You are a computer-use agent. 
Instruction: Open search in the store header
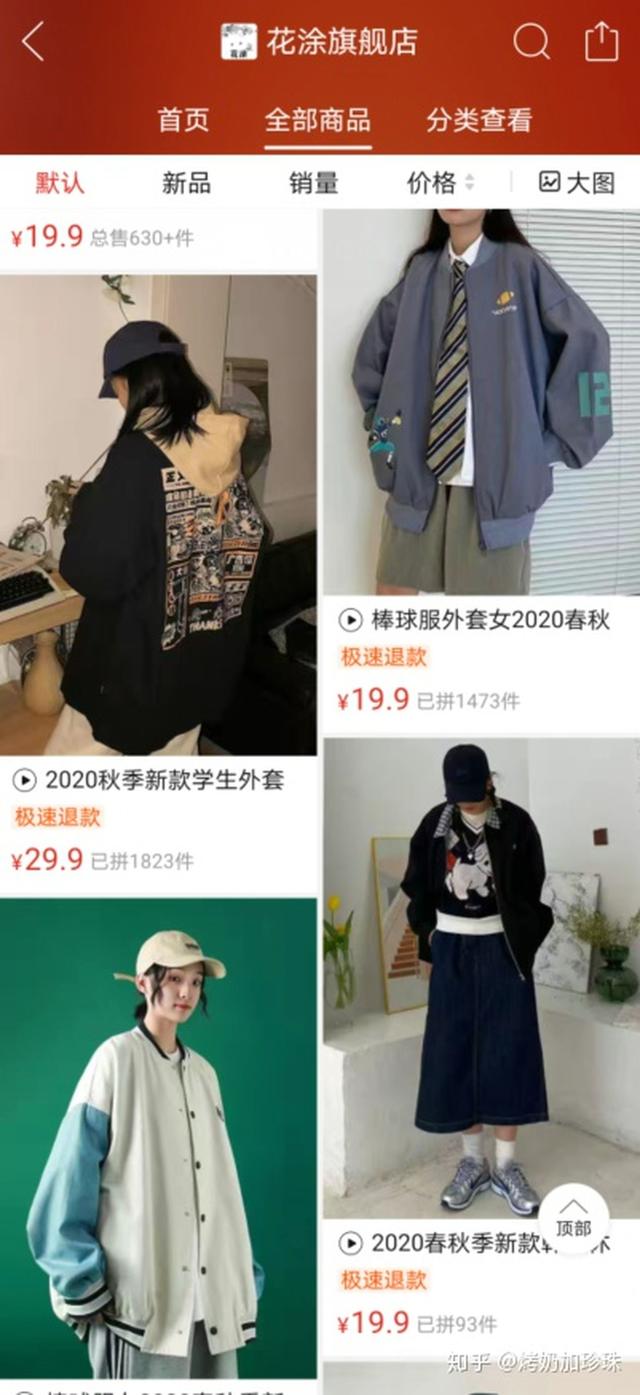tap(531, 42)
